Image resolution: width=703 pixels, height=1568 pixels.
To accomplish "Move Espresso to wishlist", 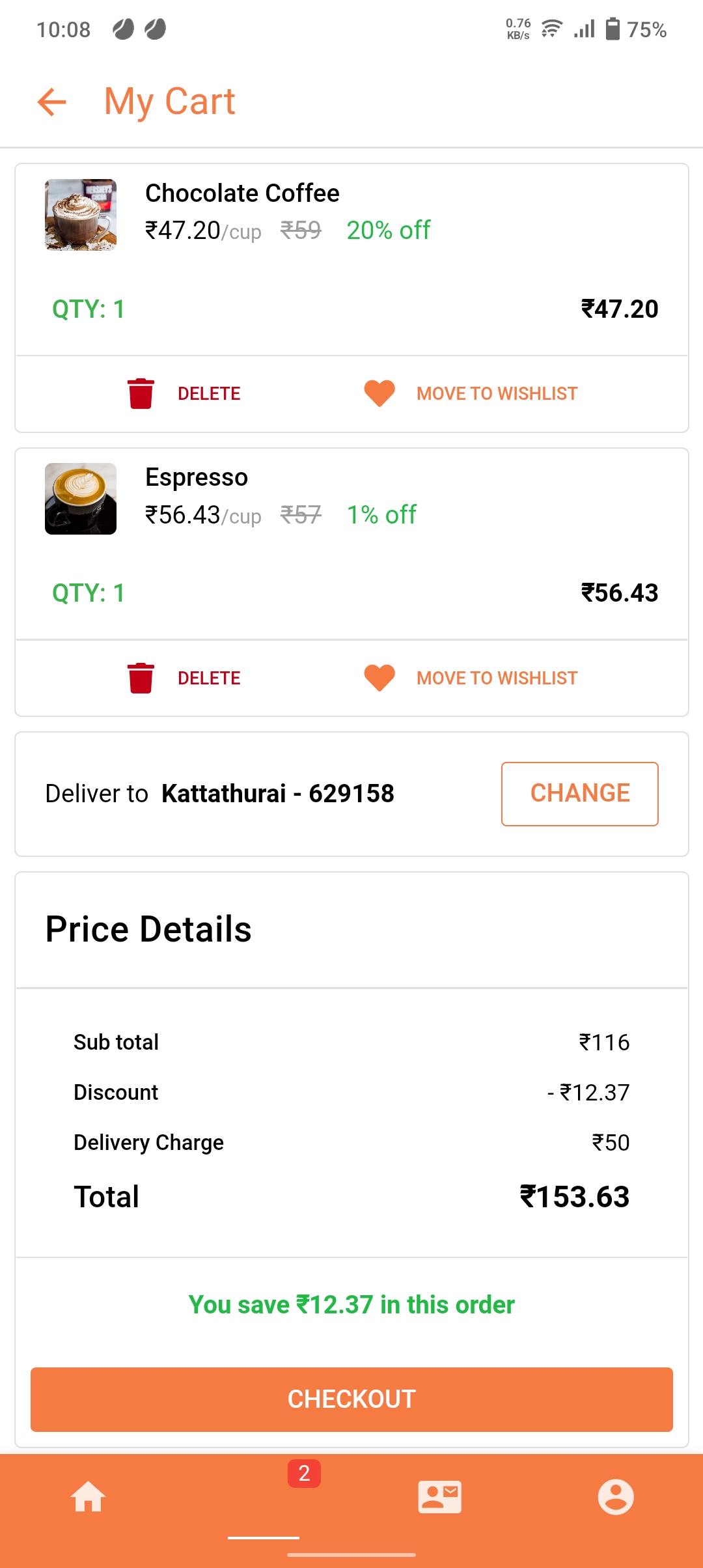I will click(471, 678).
